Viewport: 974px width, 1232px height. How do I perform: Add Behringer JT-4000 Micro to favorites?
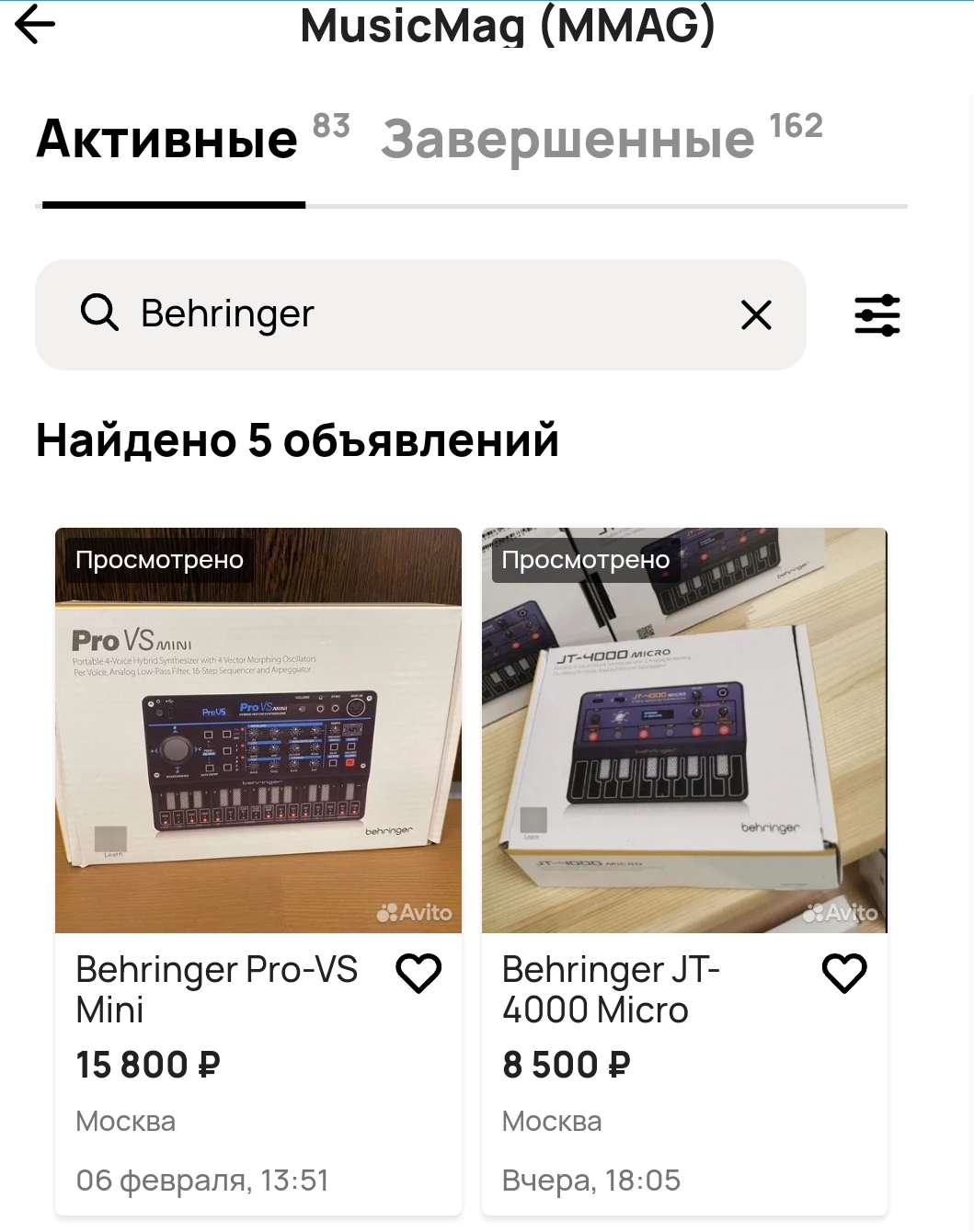coord(844,973)
